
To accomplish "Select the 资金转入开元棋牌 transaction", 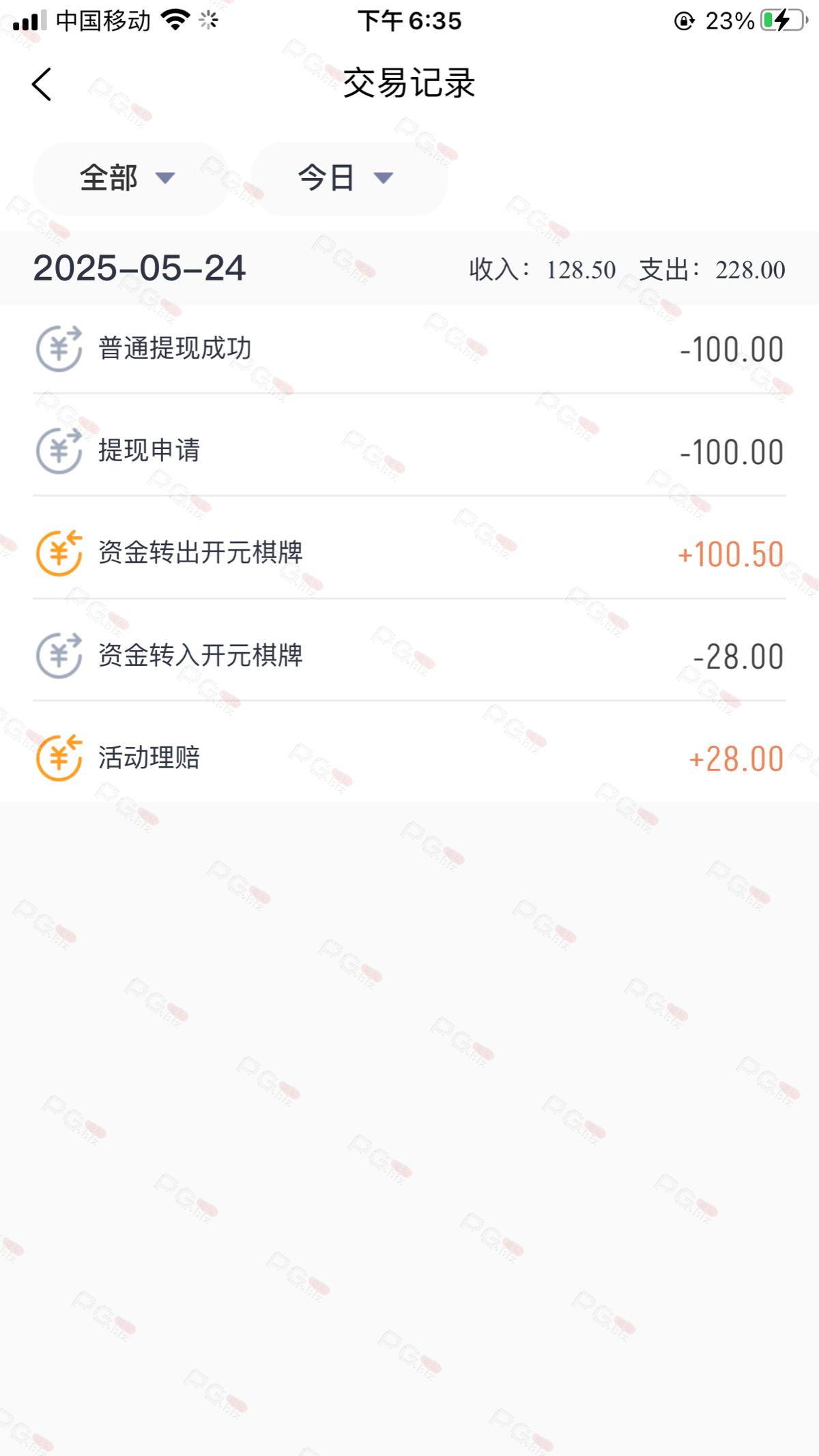I will pyautogui.click(x=409, y=656).
